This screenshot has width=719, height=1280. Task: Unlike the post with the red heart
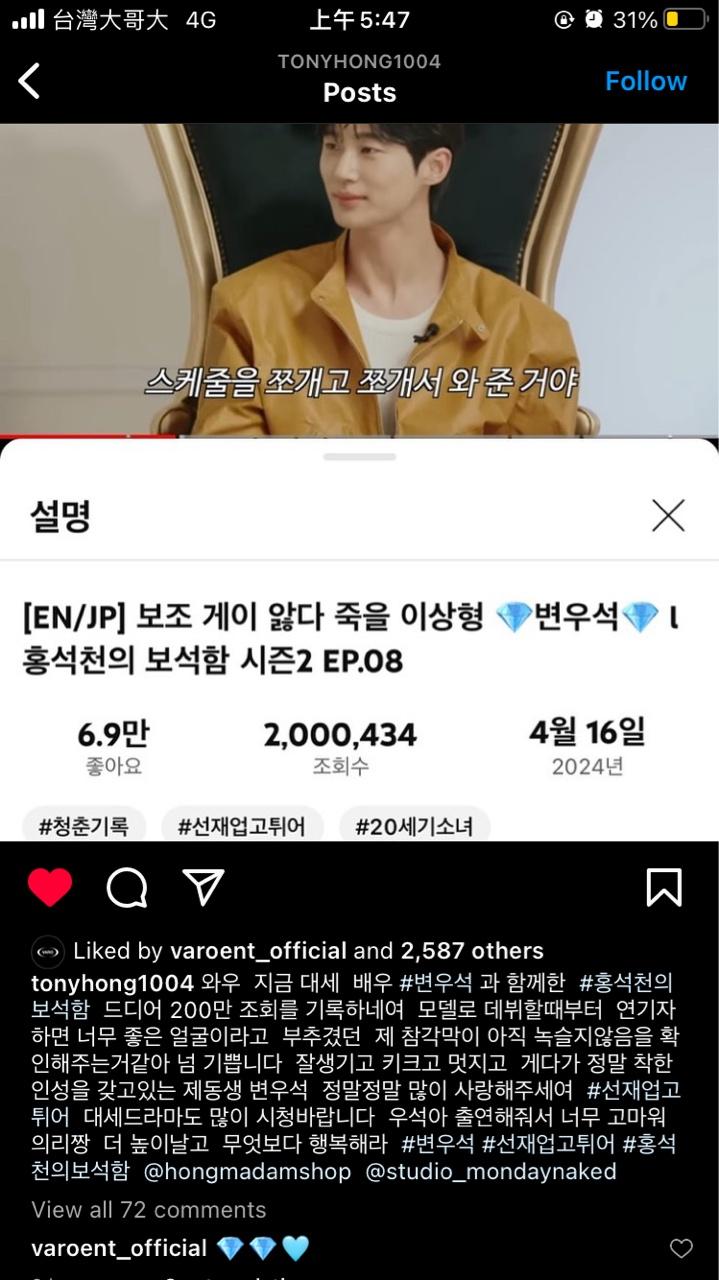click(50, 887)
